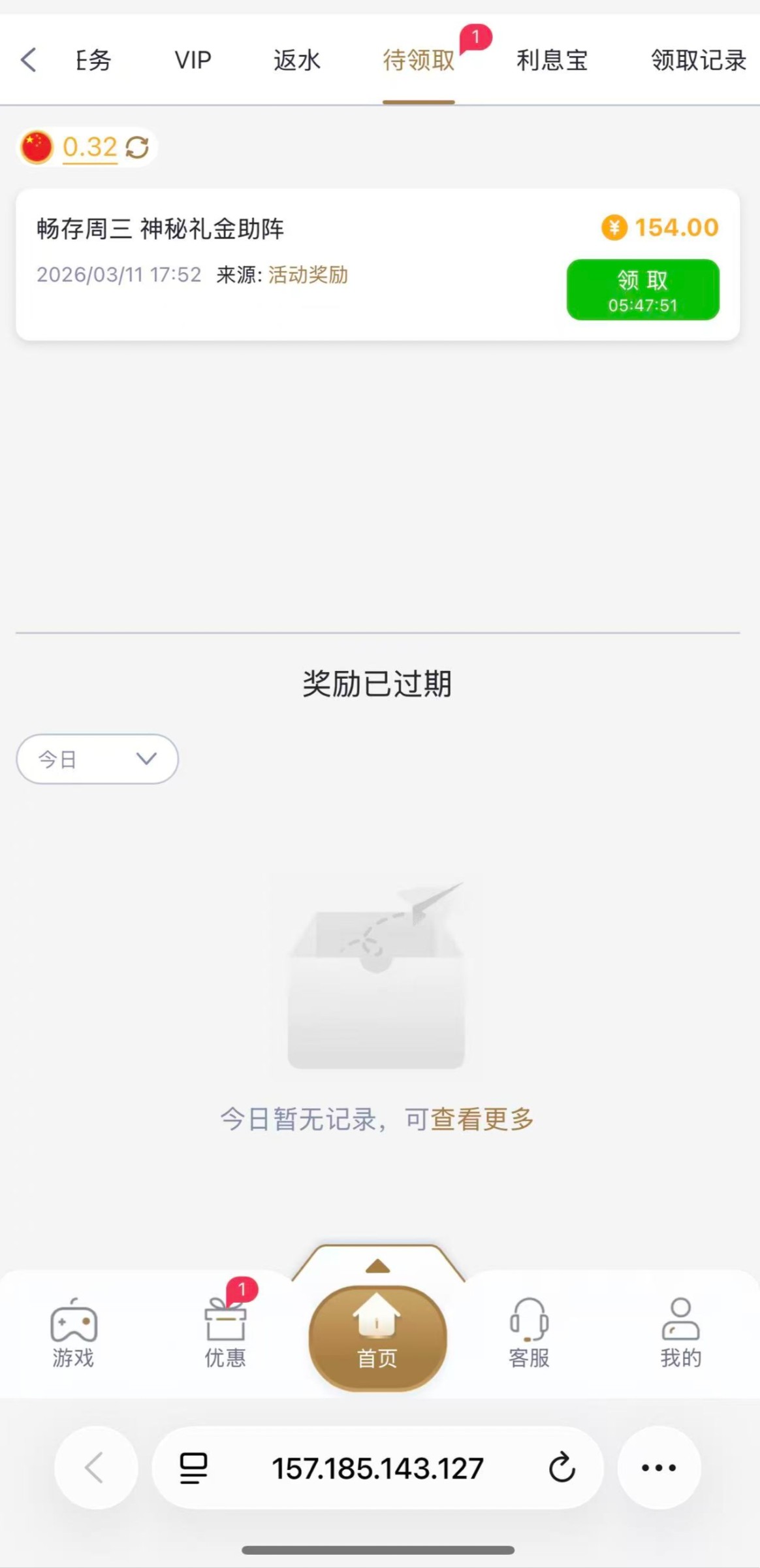This screenshot has height=1568, width=760.
Task: Contact 客服 support
Action: pos(529,1333)
